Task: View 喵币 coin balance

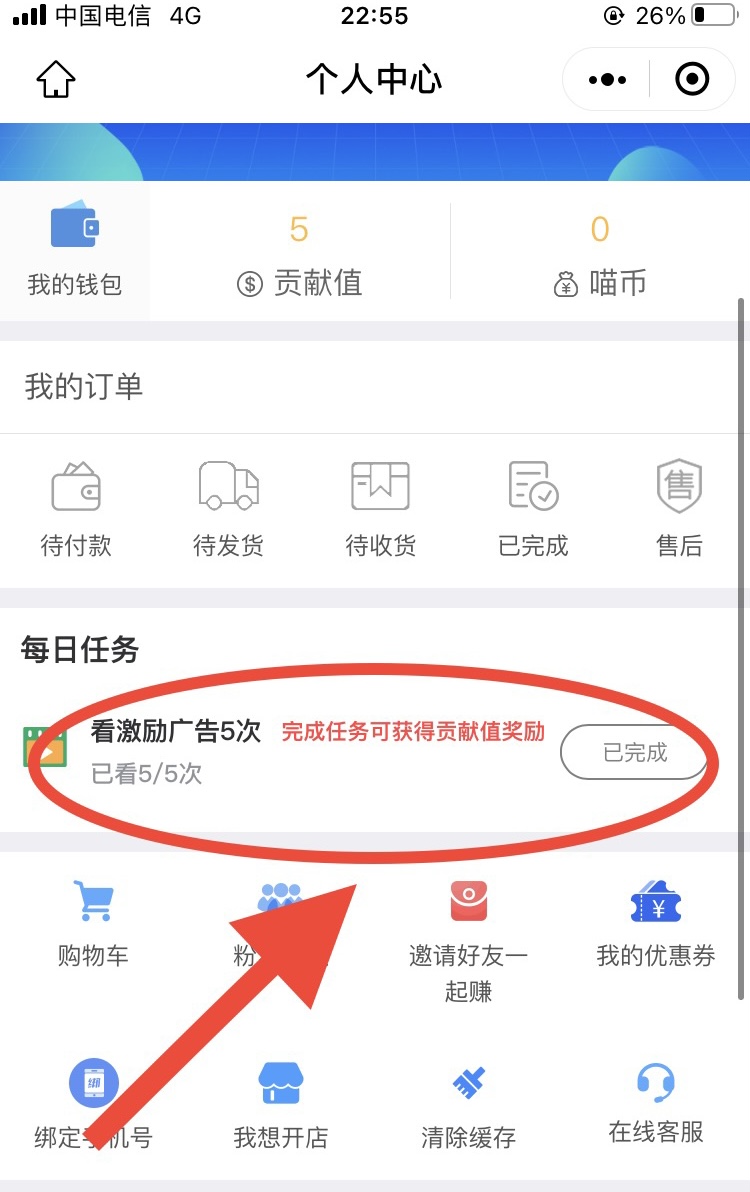Action: click(600, 256)
